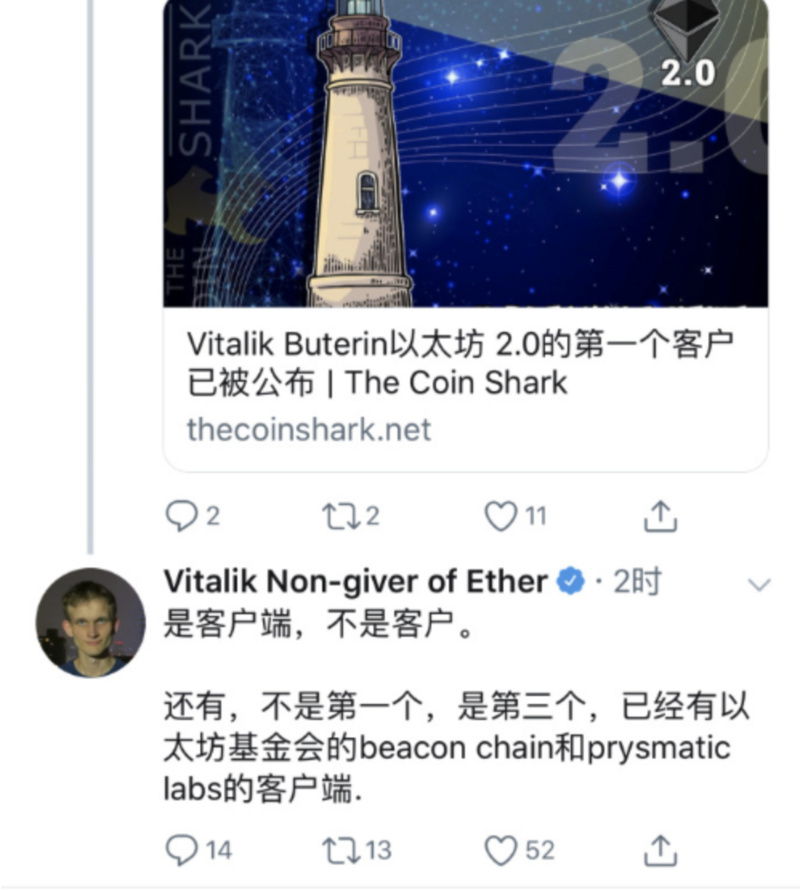Image resolution: width=800 pixels, height=890 pixels.
Task: Reply to Vitalik's tweet with 14 comments
Action: click(x=181, y=850)
